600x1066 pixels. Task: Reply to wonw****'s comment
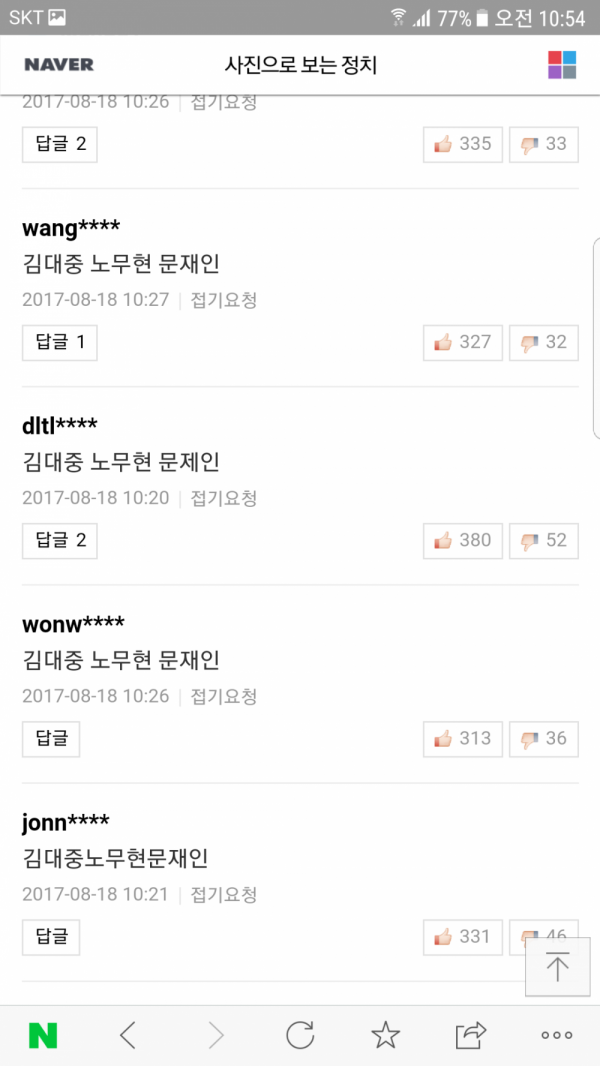pos(51,738)
